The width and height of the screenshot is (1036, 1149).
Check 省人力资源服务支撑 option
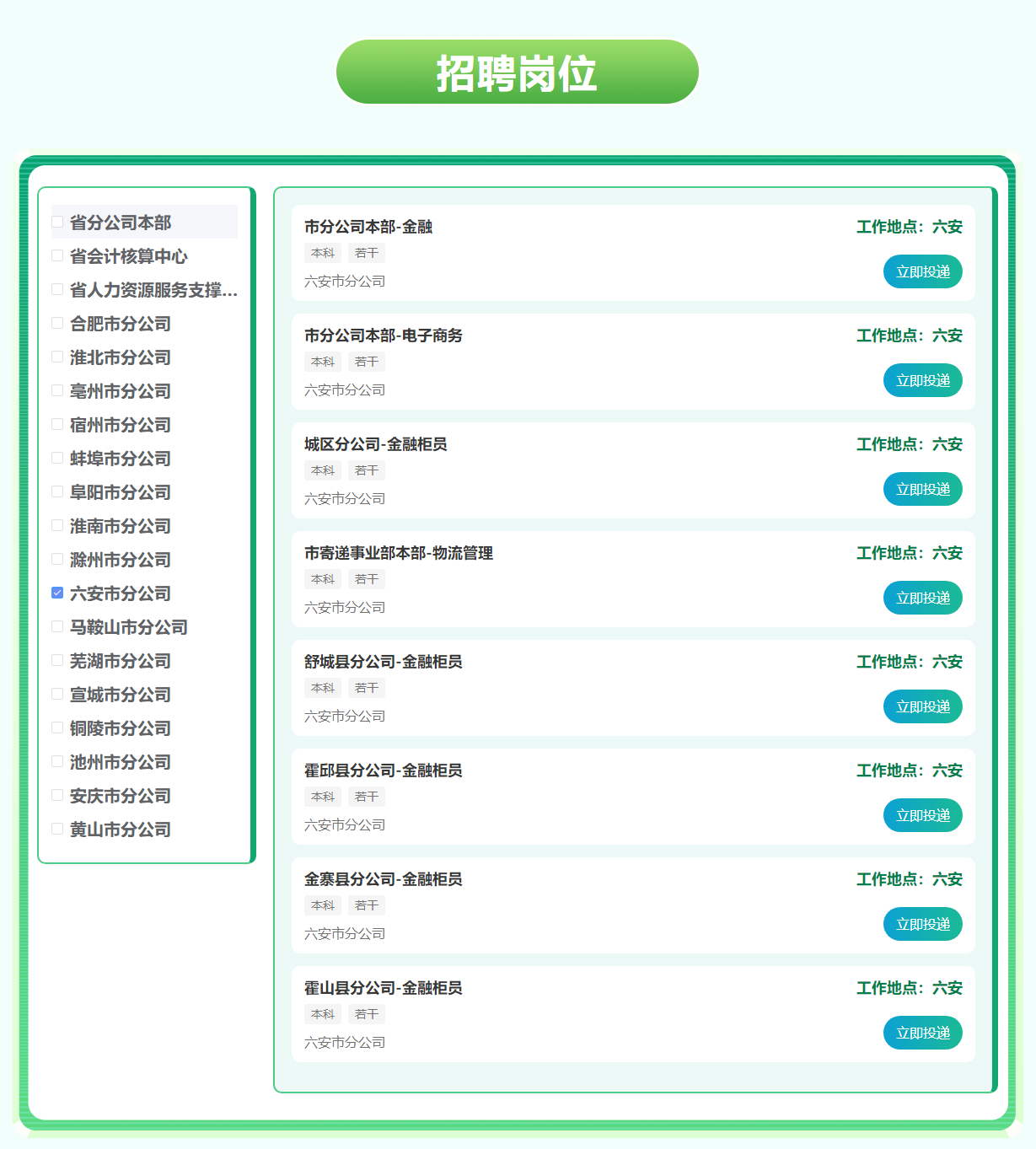coord(57,289)
